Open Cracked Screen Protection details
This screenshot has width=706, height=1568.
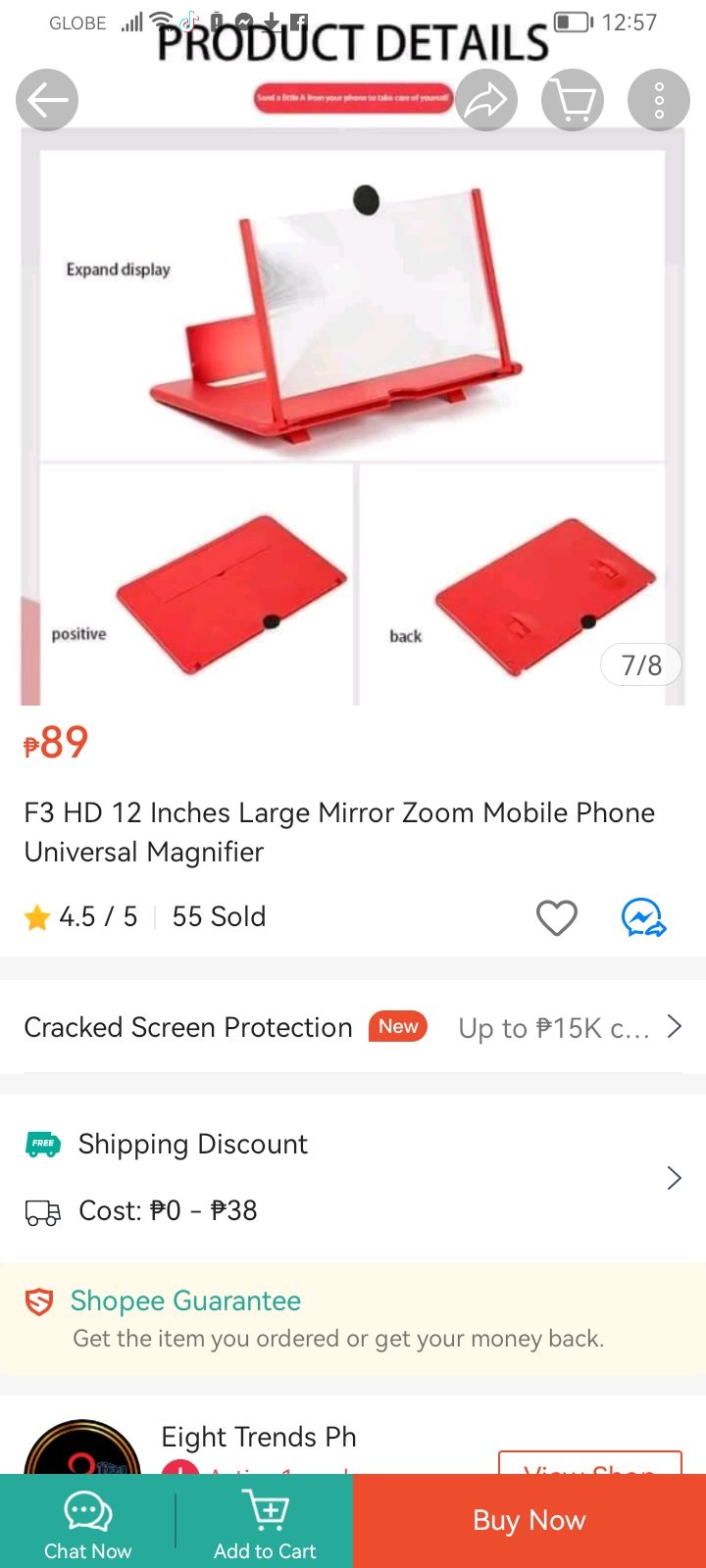click(x=353, y=1027)
